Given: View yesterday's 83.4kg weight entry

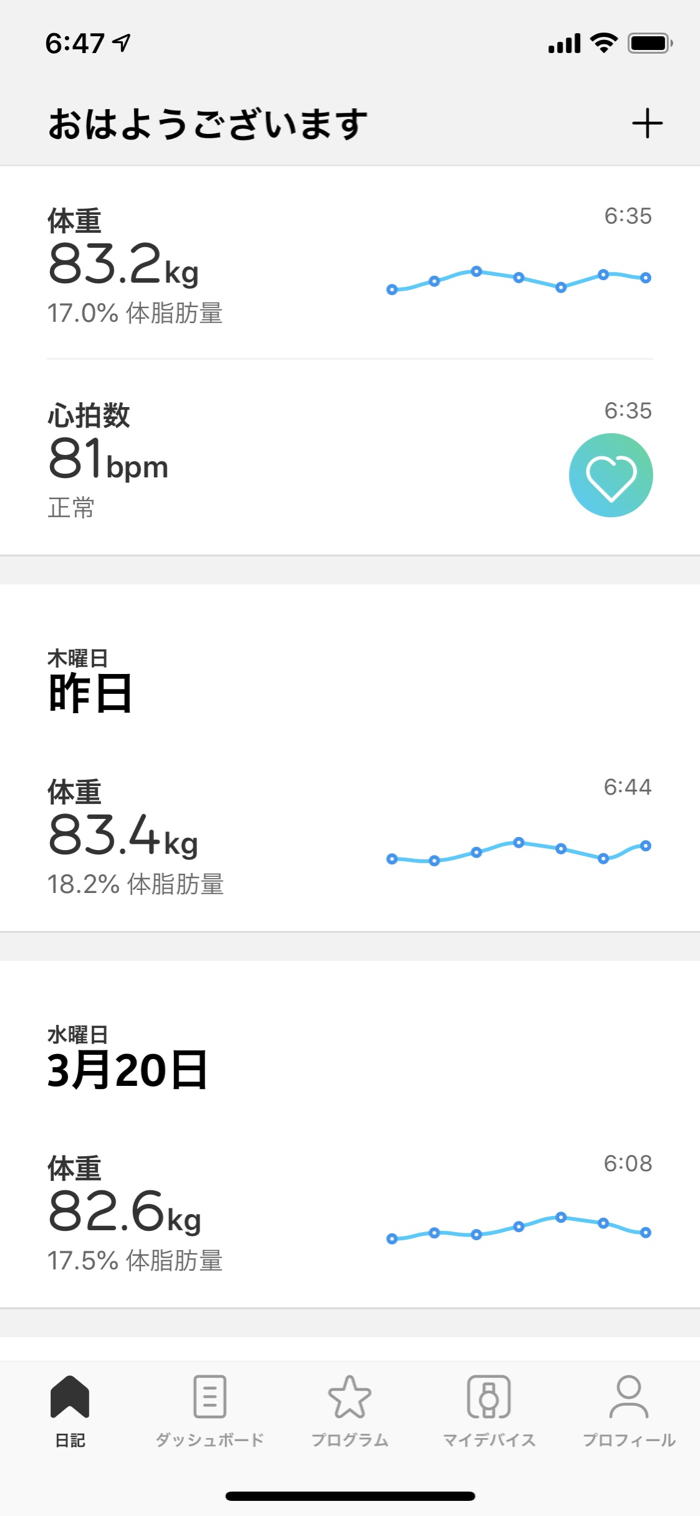Looking at the screenshot, I should (350, 836).
